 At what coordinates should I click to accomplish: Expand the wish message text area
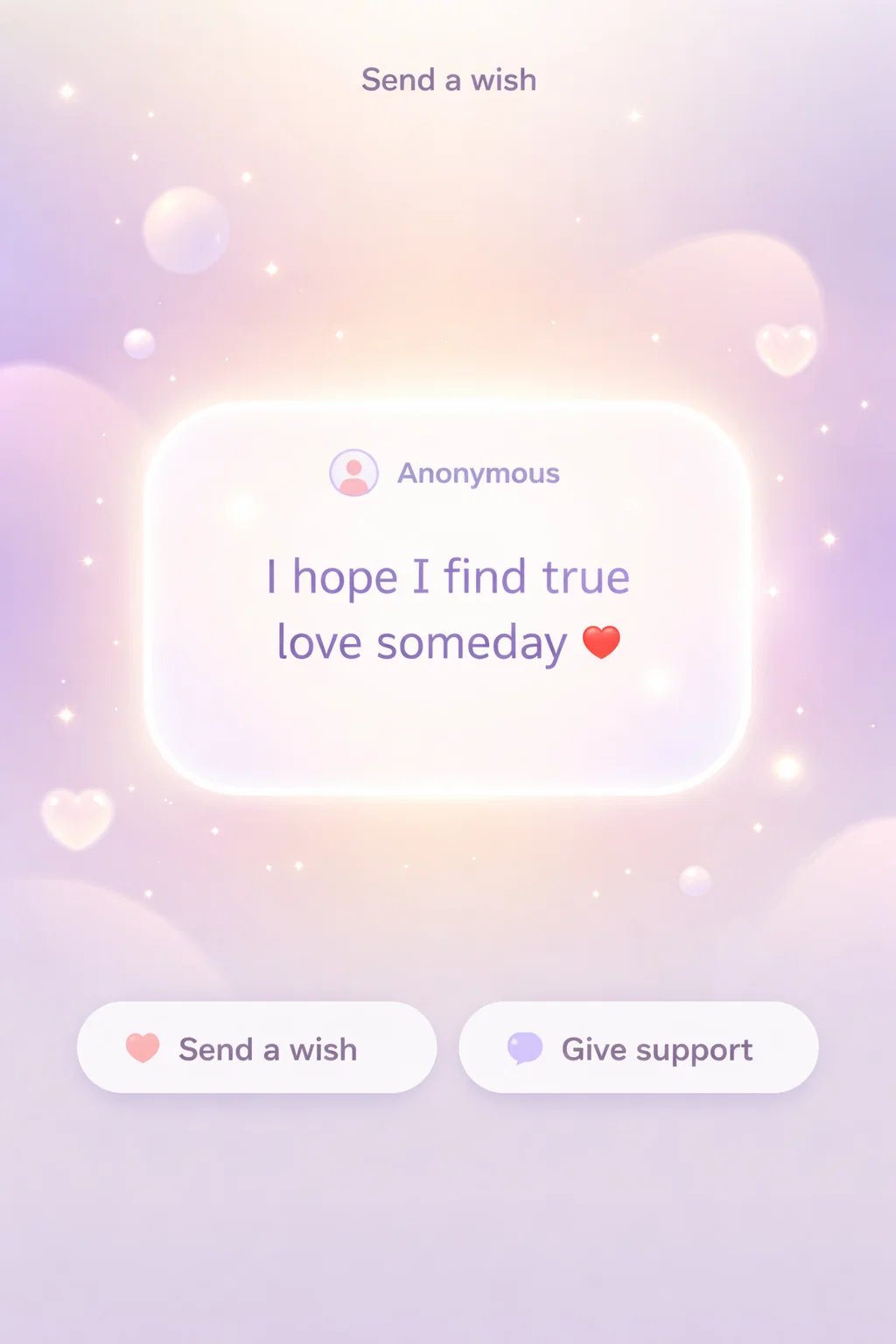pyautogui.click(x=448, y=608)
